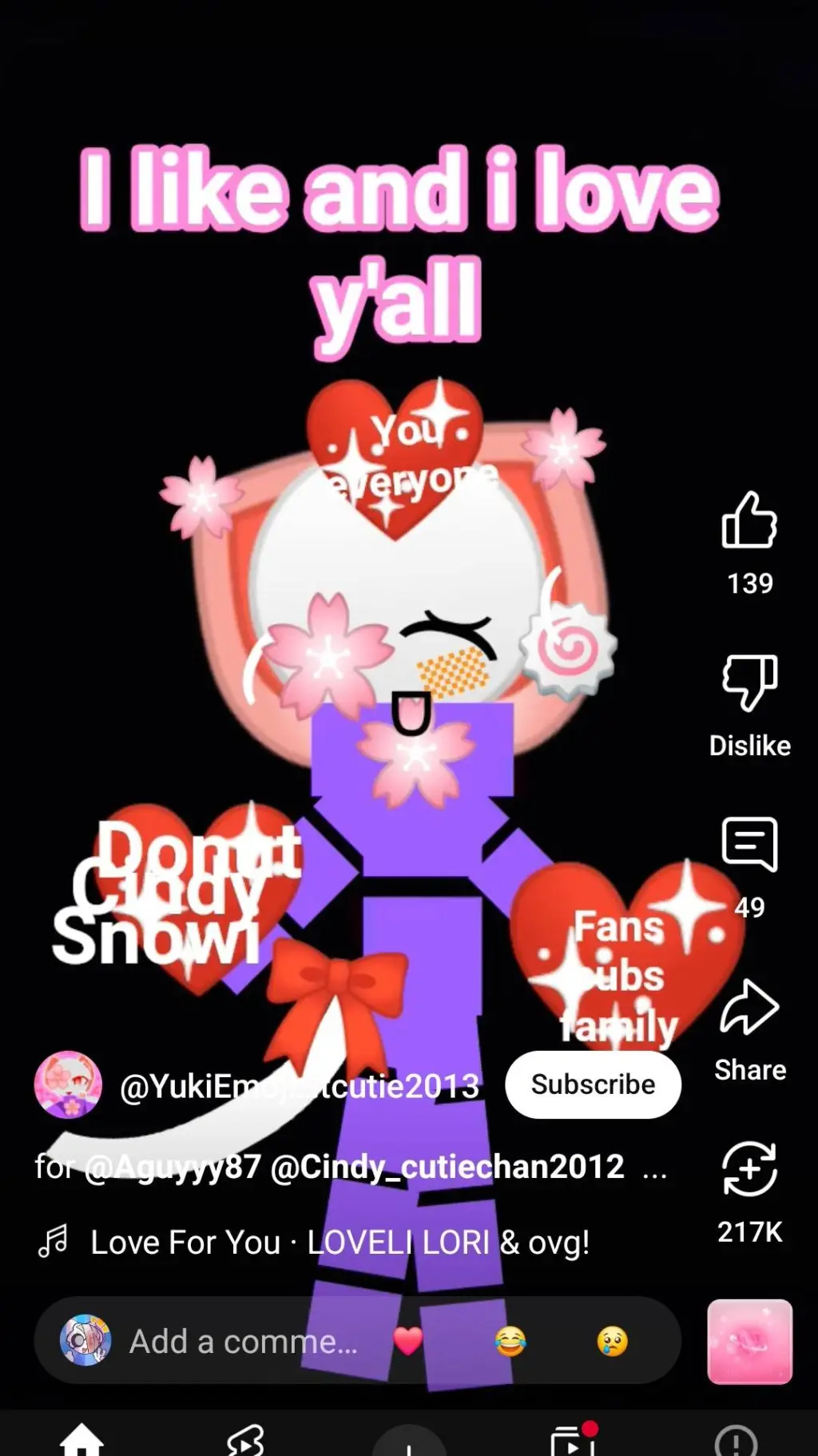Expand the description mentioning @Cindy_cutiechan2012
The width and height of the screenshot is (818, 1456).
pos(655,1168)
